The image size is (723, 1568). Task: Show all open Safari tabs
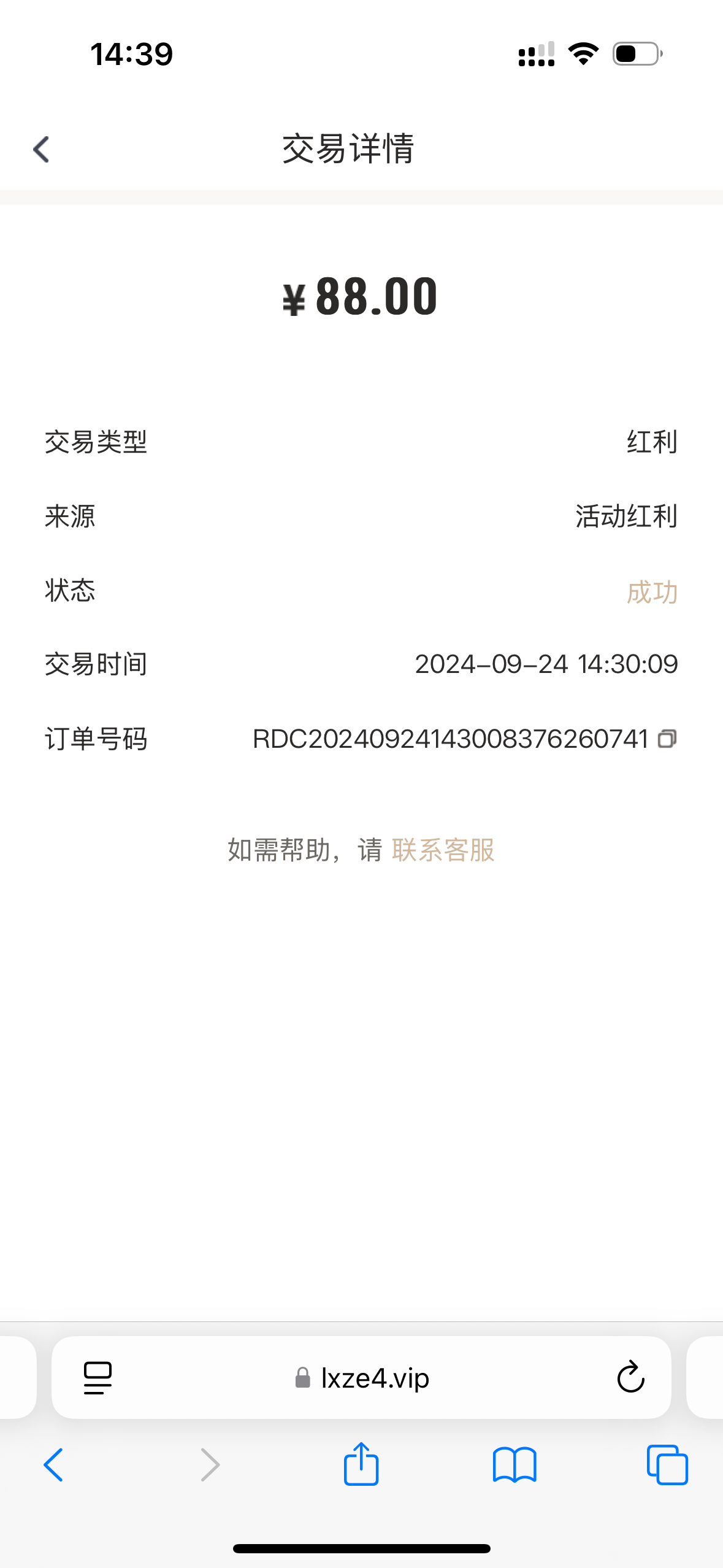[x=667, y=1465]
